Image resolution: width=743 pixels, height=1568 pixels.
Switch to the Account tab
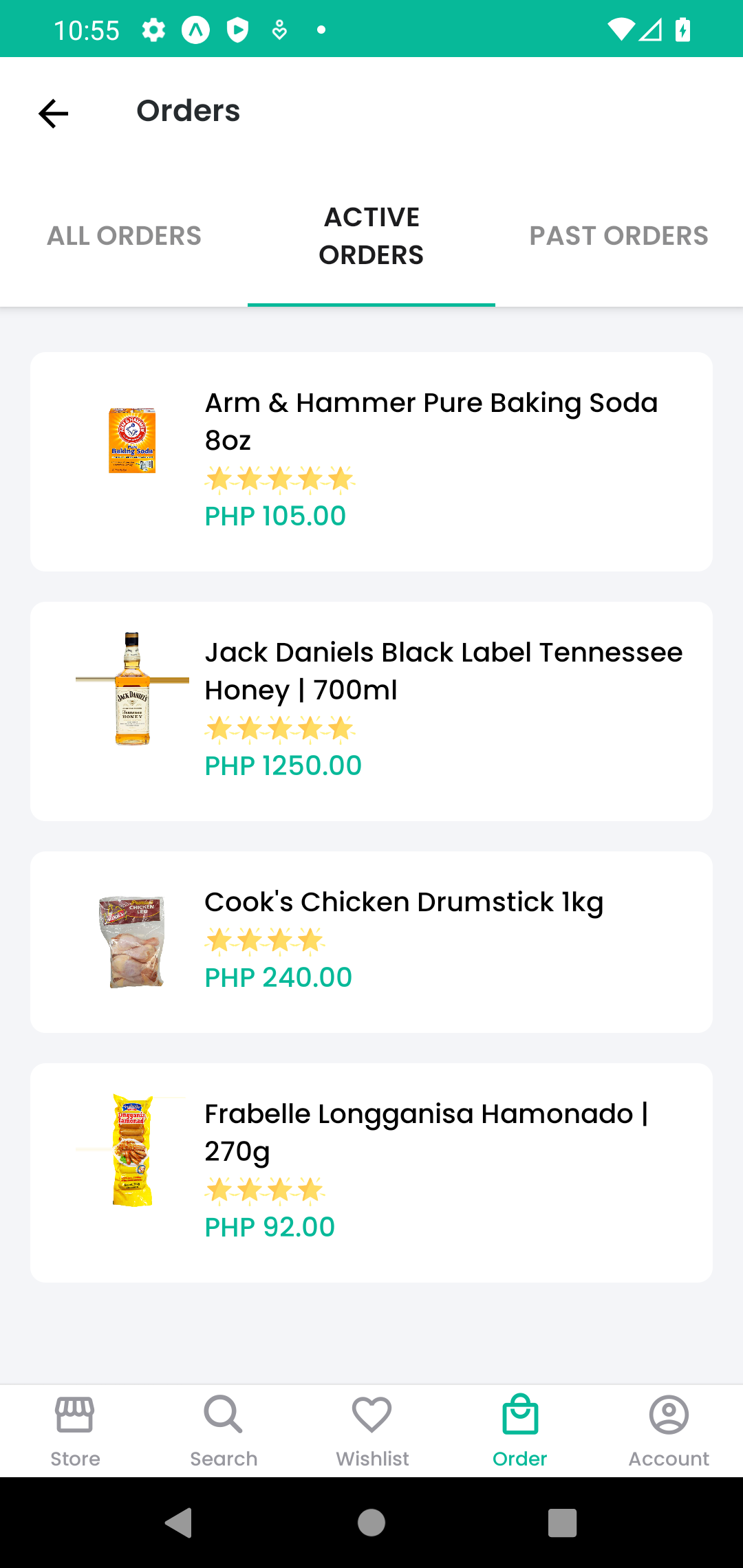pos(669,1430)
